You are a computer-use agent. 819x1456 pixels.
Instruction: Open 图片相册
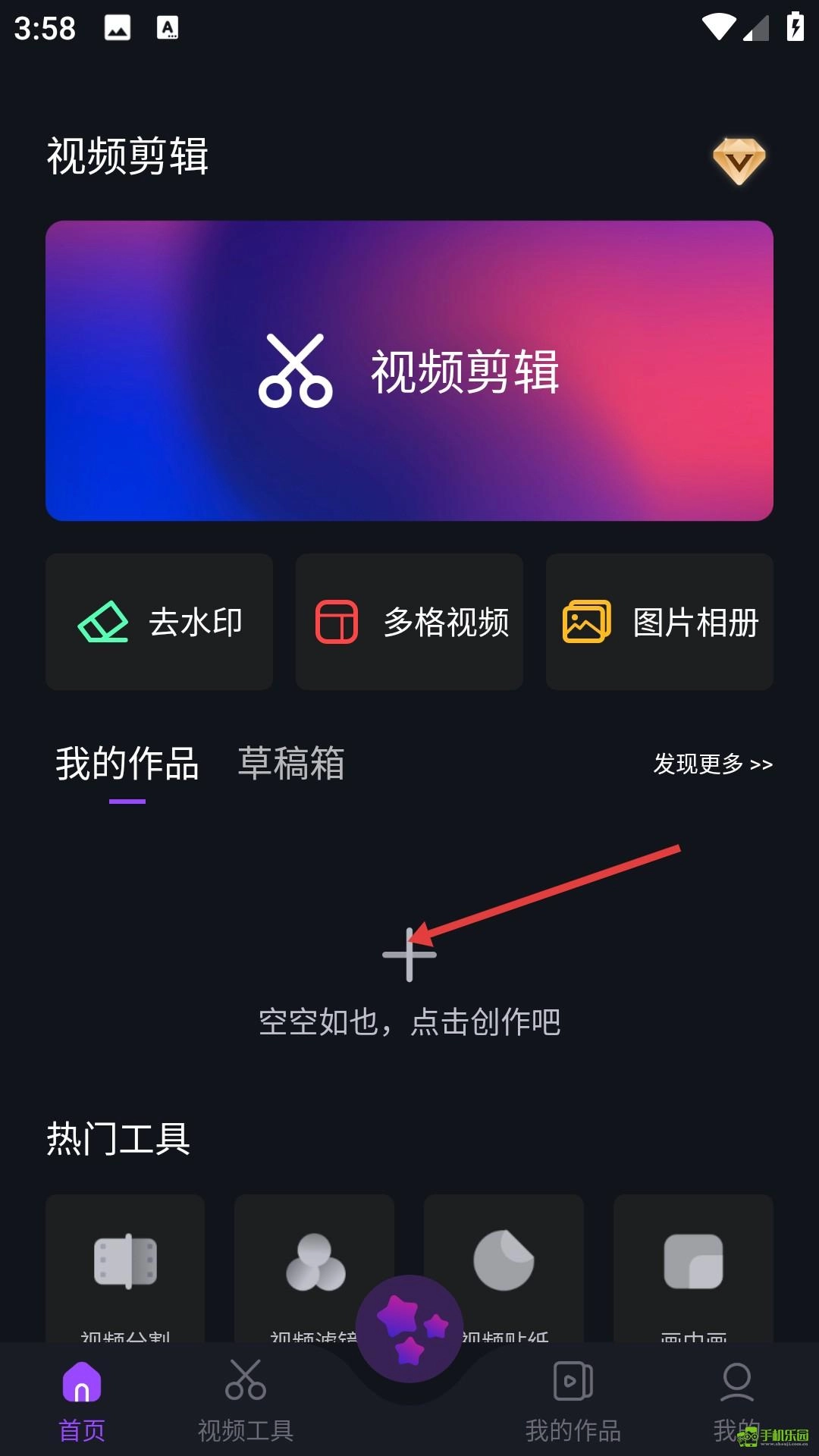coord(660,622)
